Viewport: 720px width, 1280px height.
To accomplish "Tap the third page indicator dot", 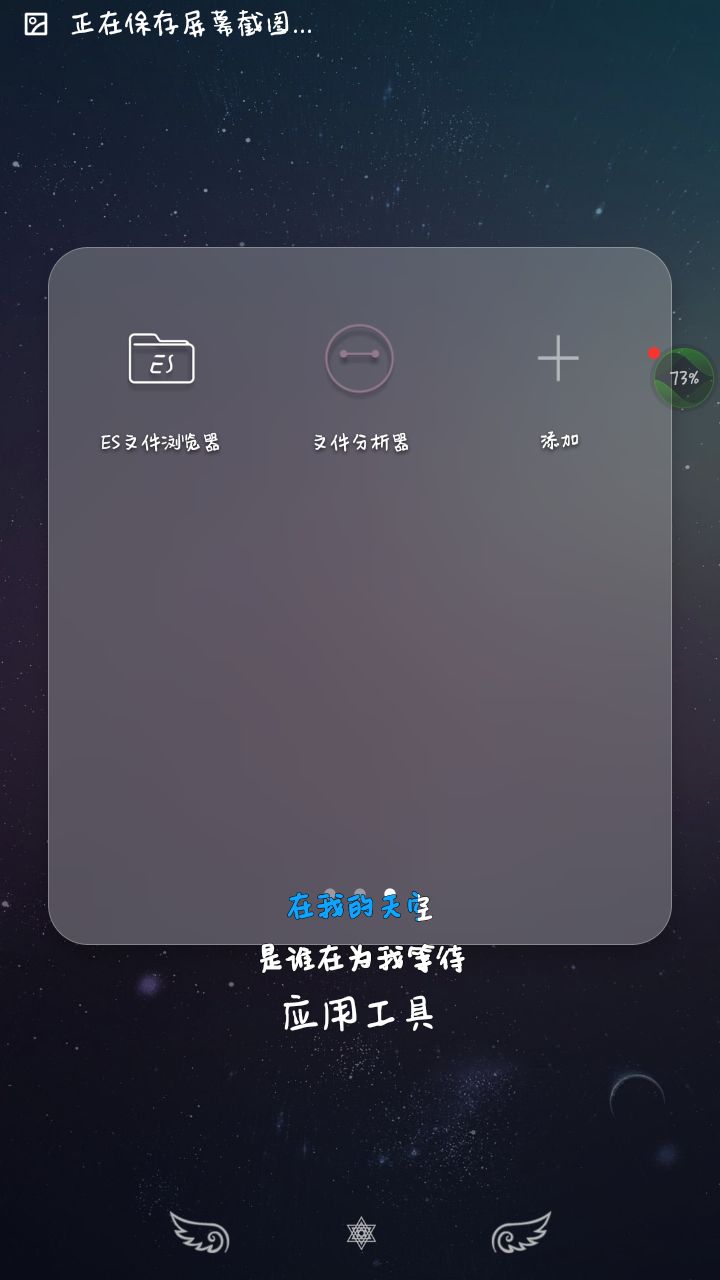I will pos(388,893).
